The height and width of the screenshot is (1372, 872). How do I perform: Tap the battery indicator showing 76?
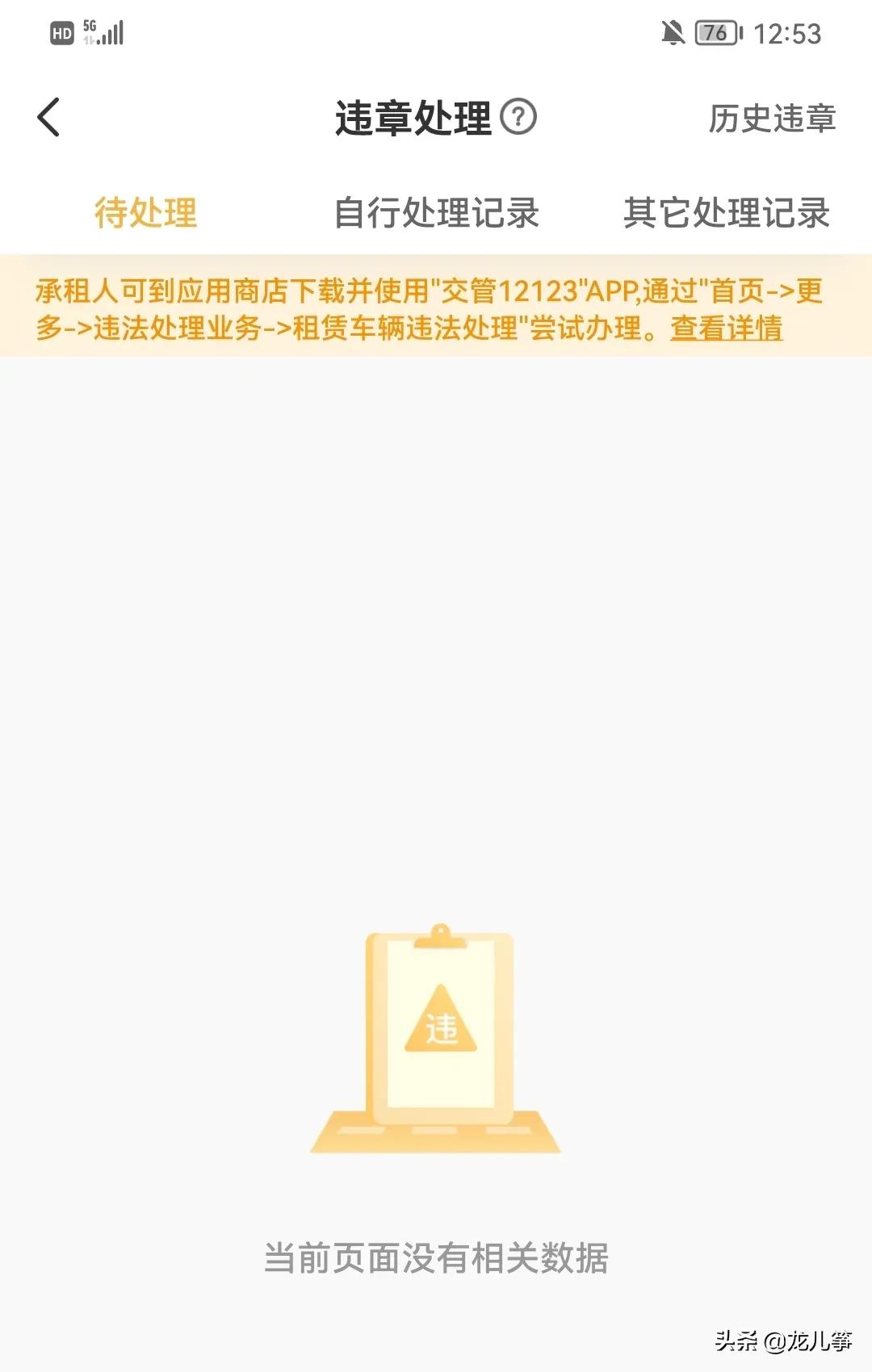(x=714, y=31)
